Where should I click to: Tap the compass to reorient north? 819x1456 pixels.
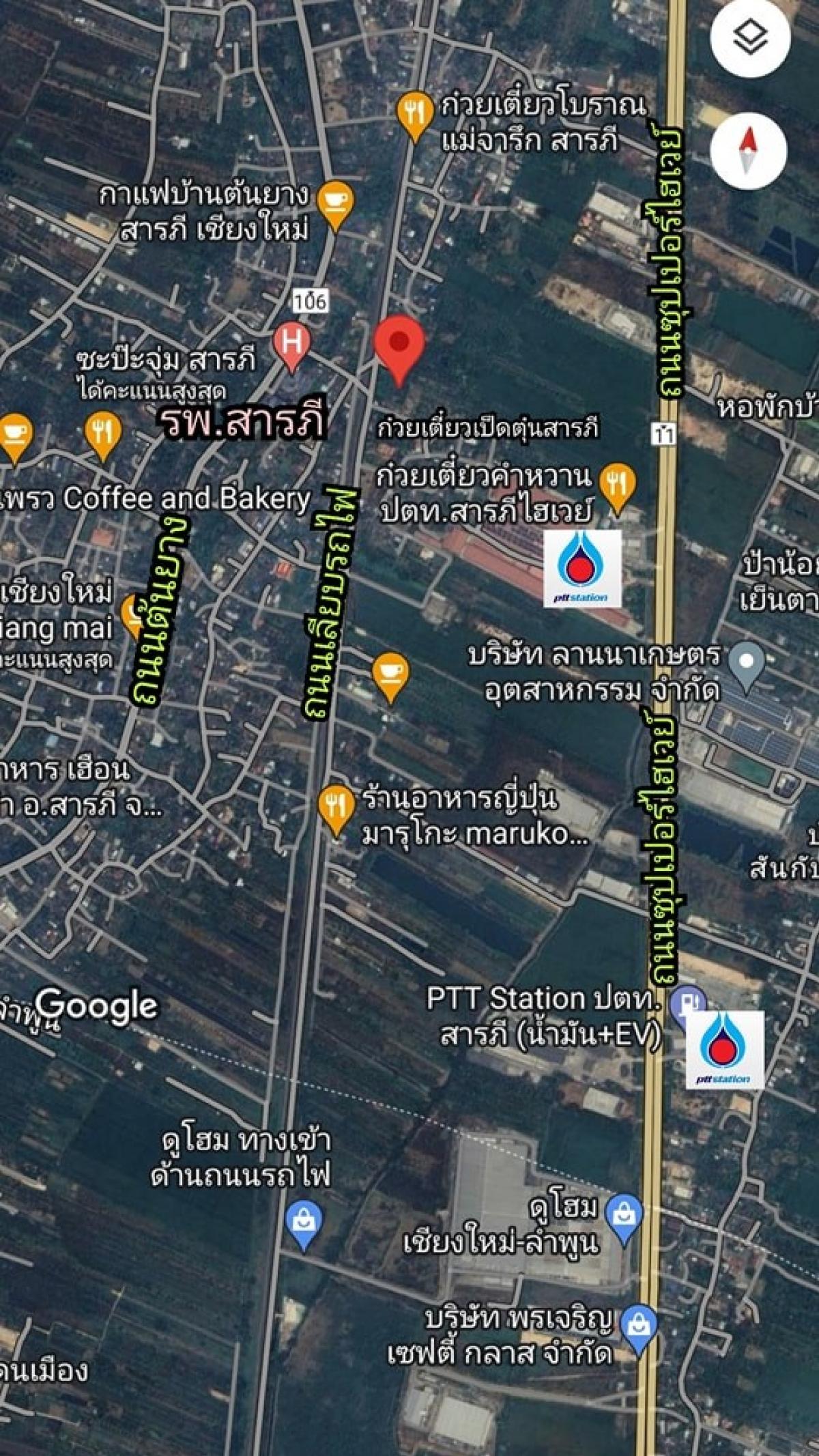(x=749, y=150)
